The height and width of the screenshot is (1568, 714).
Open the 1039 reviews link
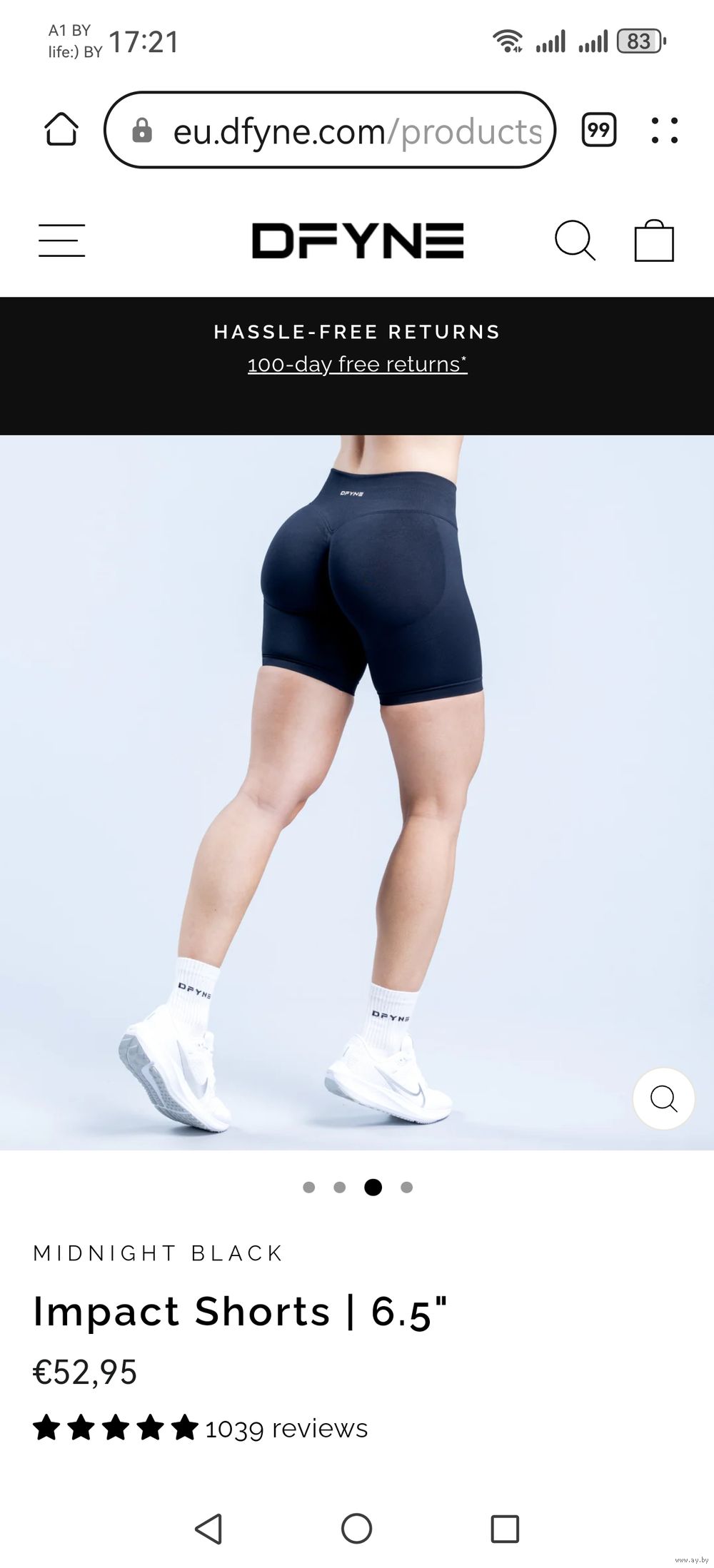286,1428
